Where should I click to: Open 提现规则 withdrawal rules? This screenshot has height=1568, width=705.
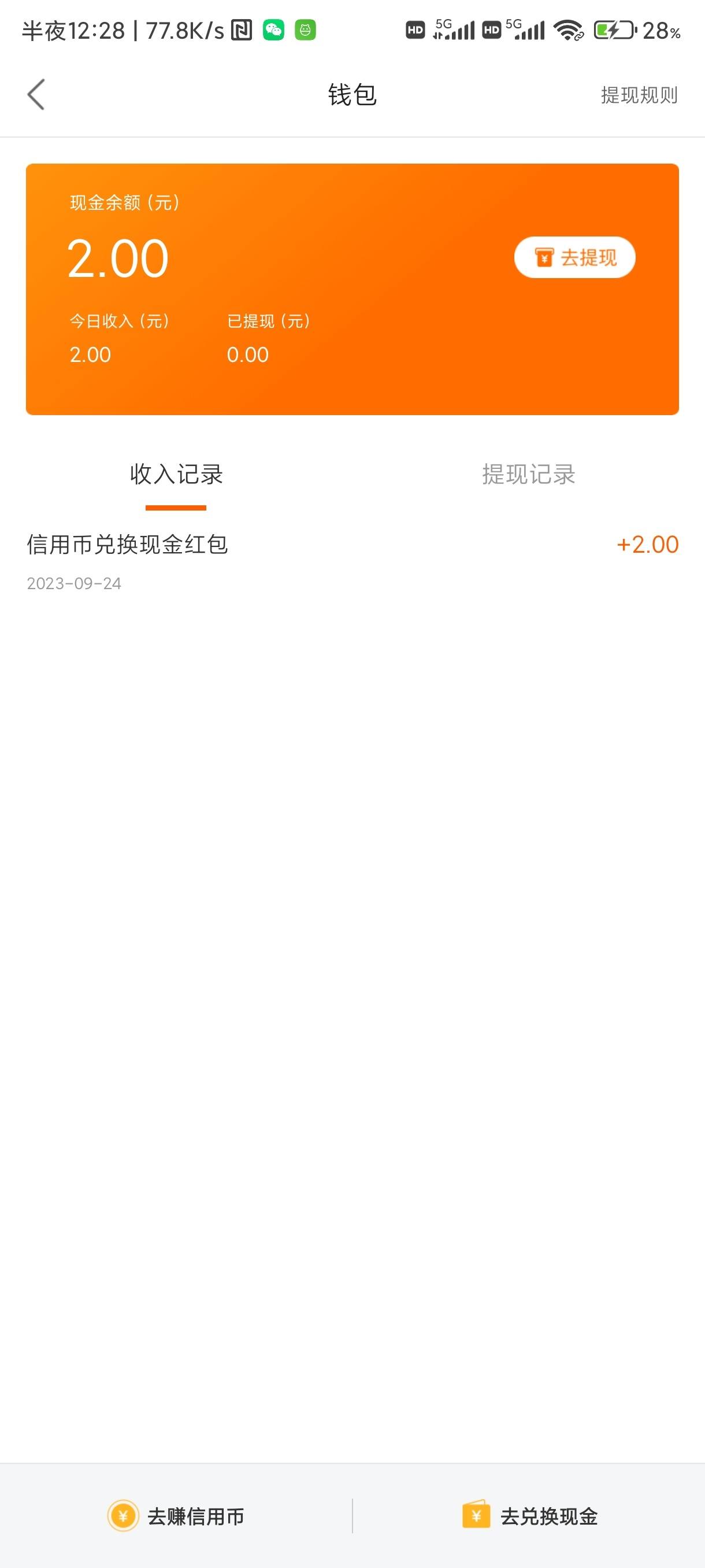pyautogui.click(x=639, y=95)
